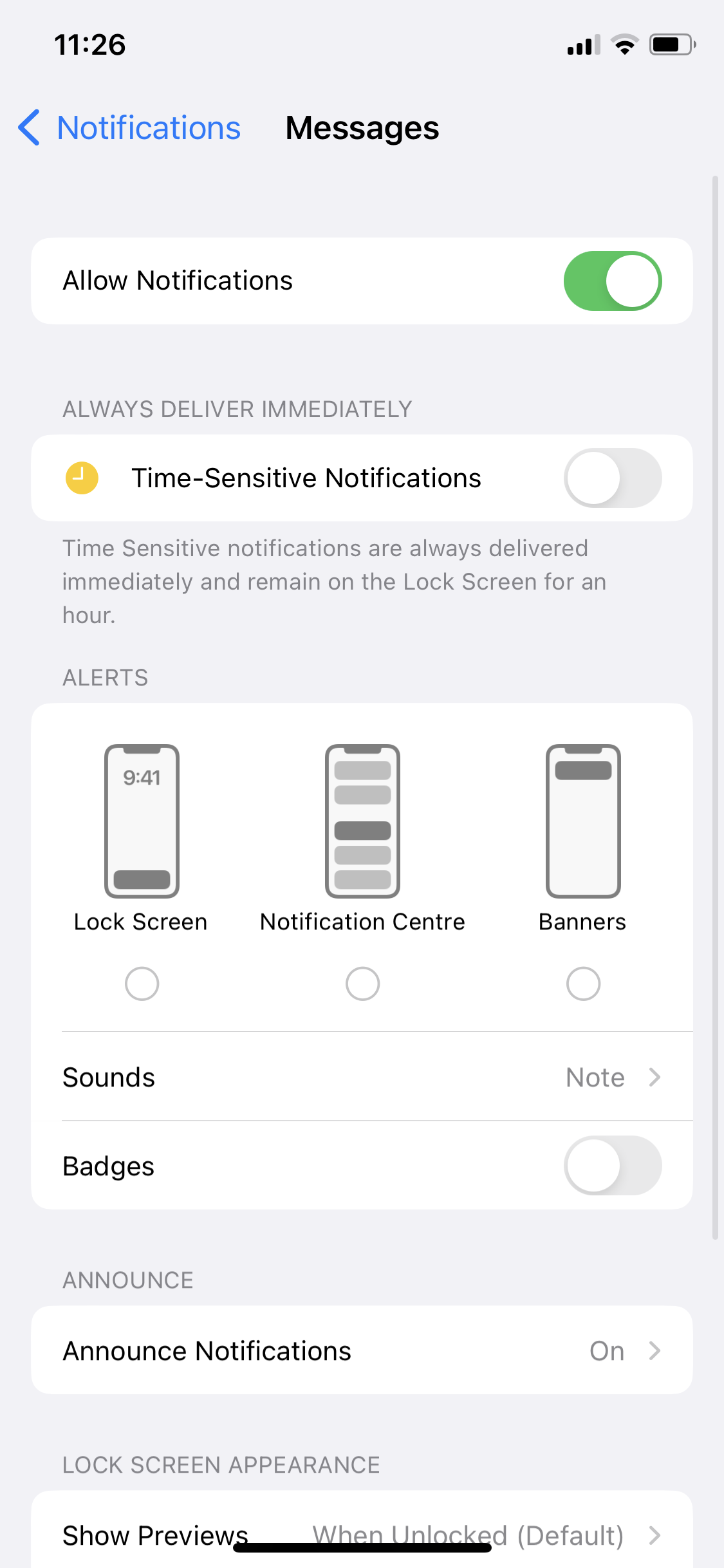724x1568 pixels.
Task: Tap the Messages title
Action: (362, 127)
